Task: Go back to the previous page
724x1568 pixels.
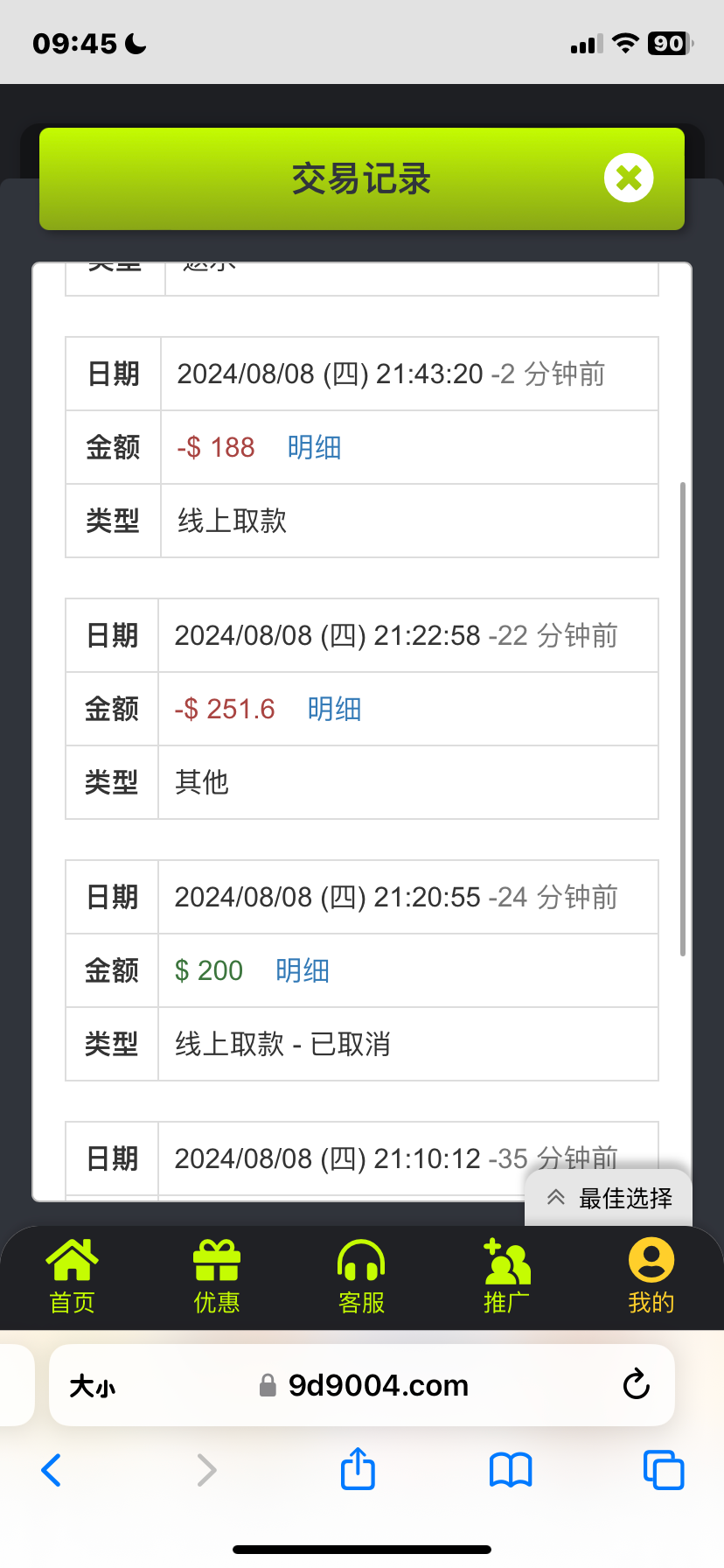Action: (x=52, y=1470)
